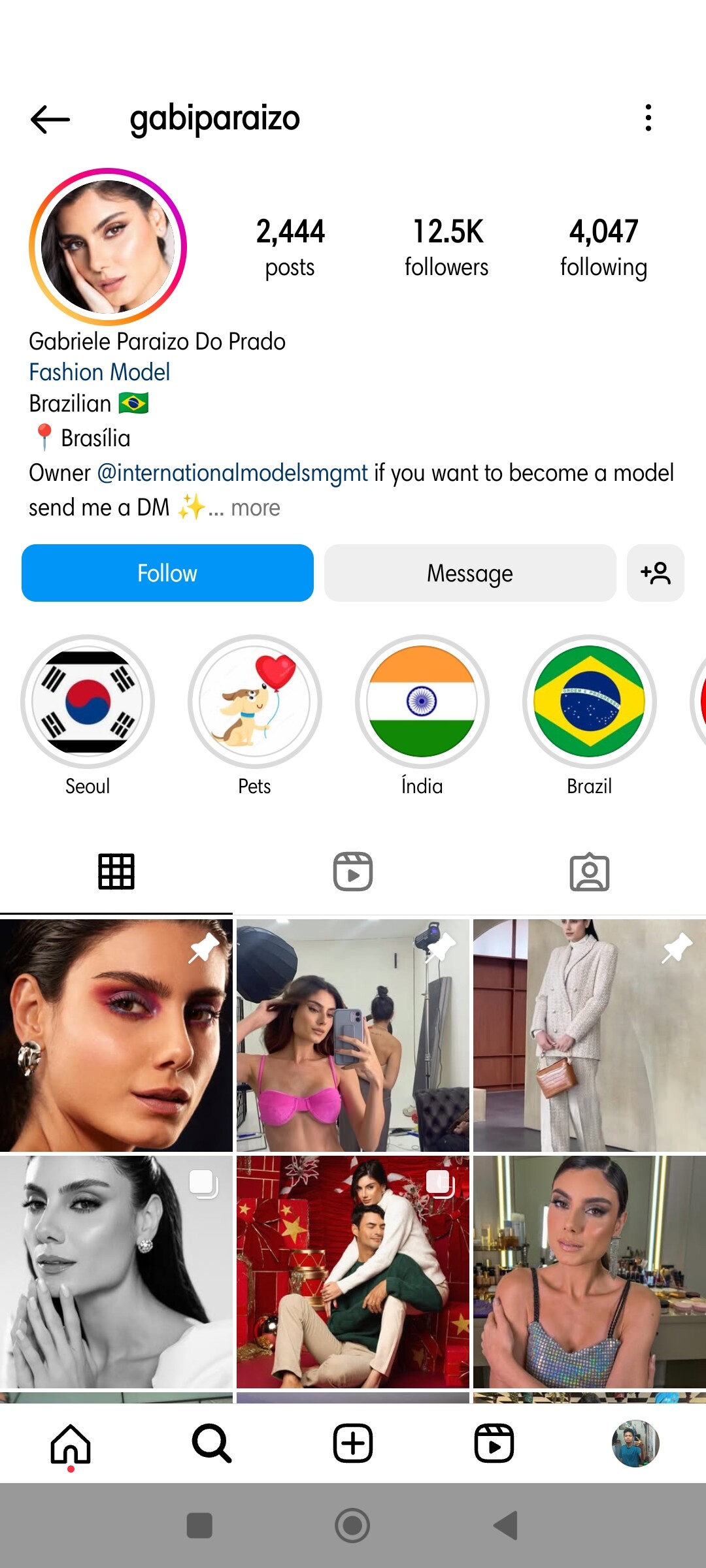Follow gabiparaizo

(x=167, y=573)
